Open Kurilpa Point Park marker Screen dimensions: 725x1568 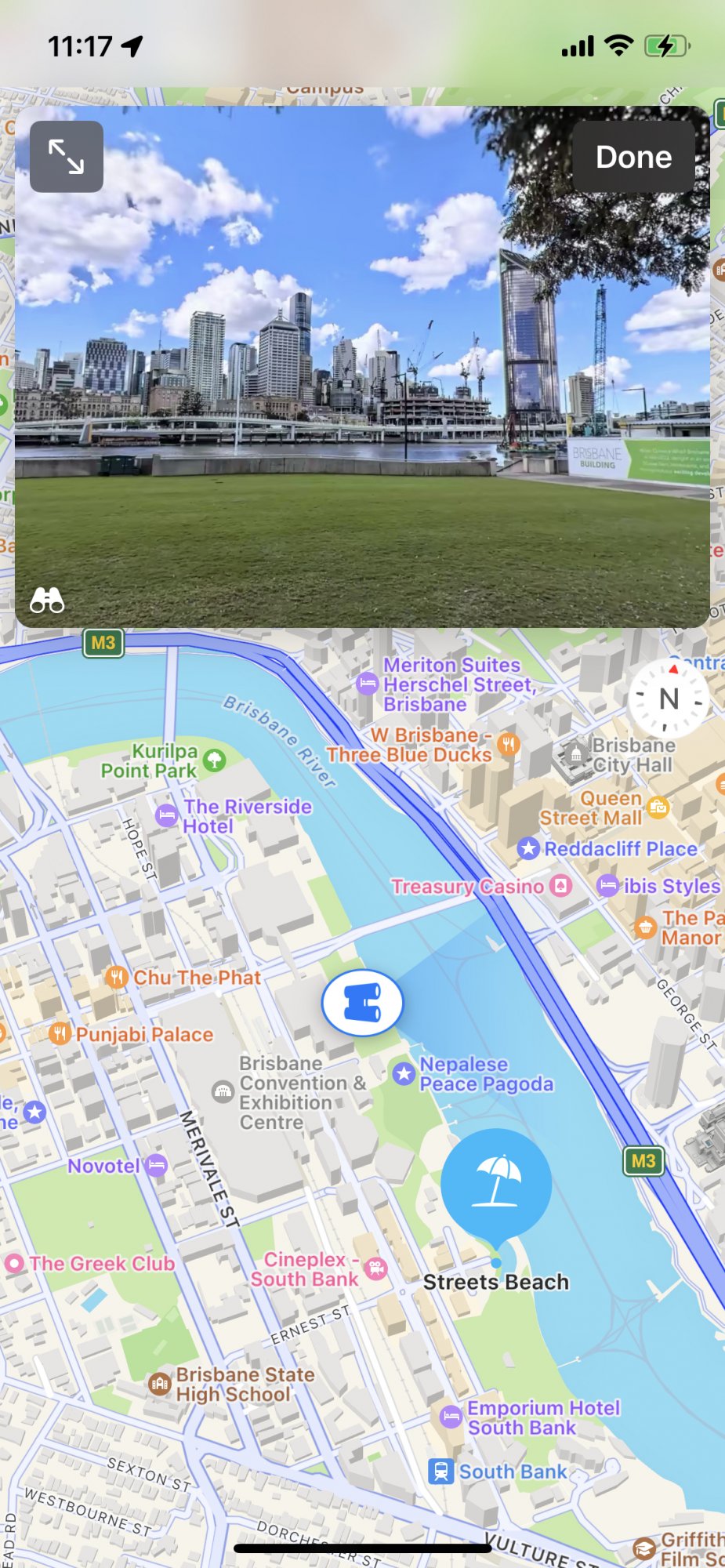click(214, 759)
